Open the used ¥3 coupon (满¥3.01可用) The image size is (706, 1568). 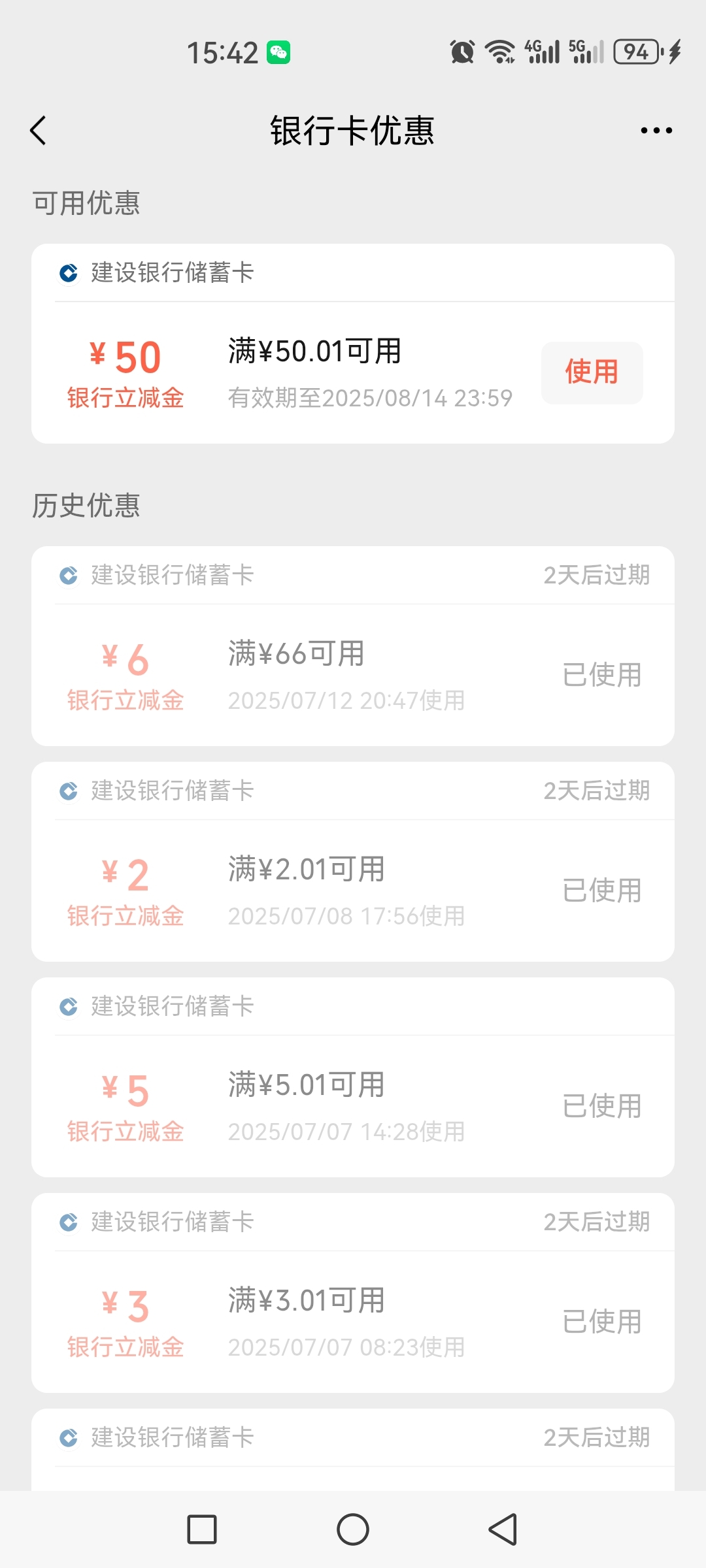[x=353, y=1293]
